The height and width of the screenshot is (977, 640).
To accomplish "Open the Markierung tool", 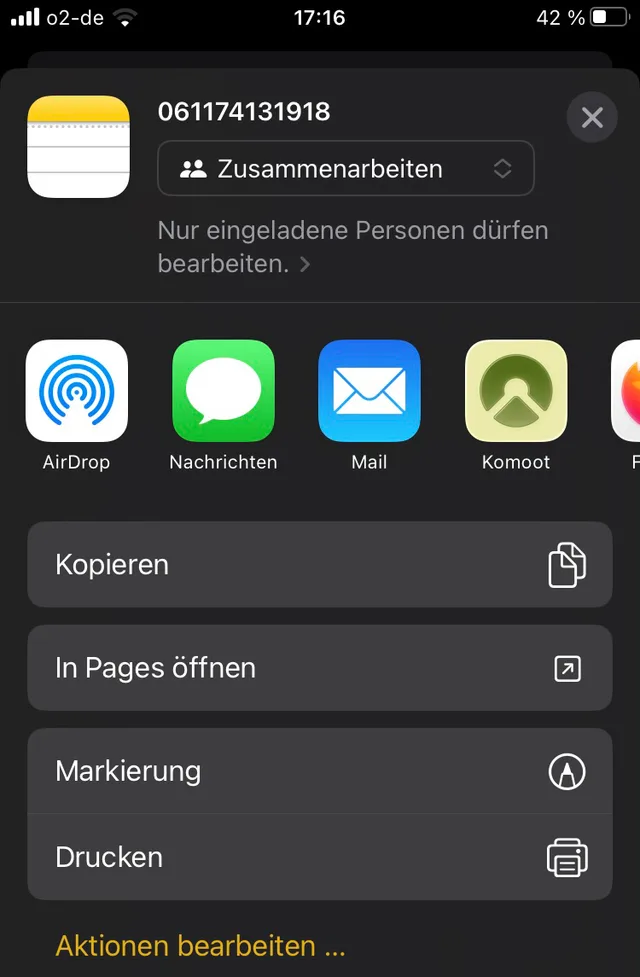I will 319,771.
